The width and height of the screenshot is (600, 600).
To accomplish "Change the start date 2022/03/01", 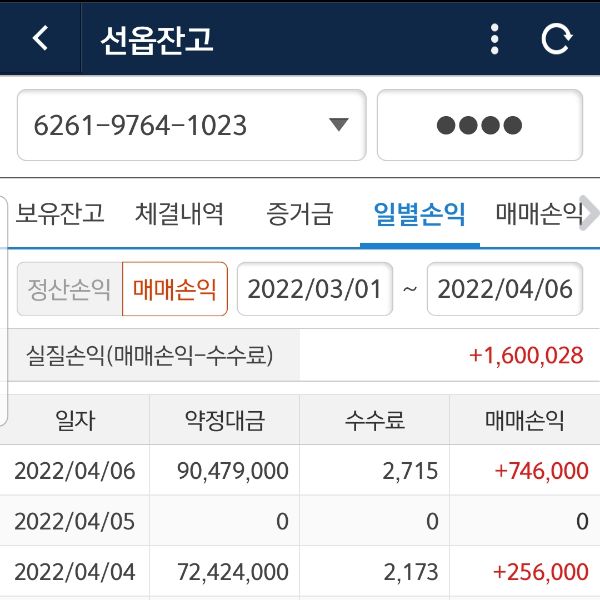I will coord(314,289).
